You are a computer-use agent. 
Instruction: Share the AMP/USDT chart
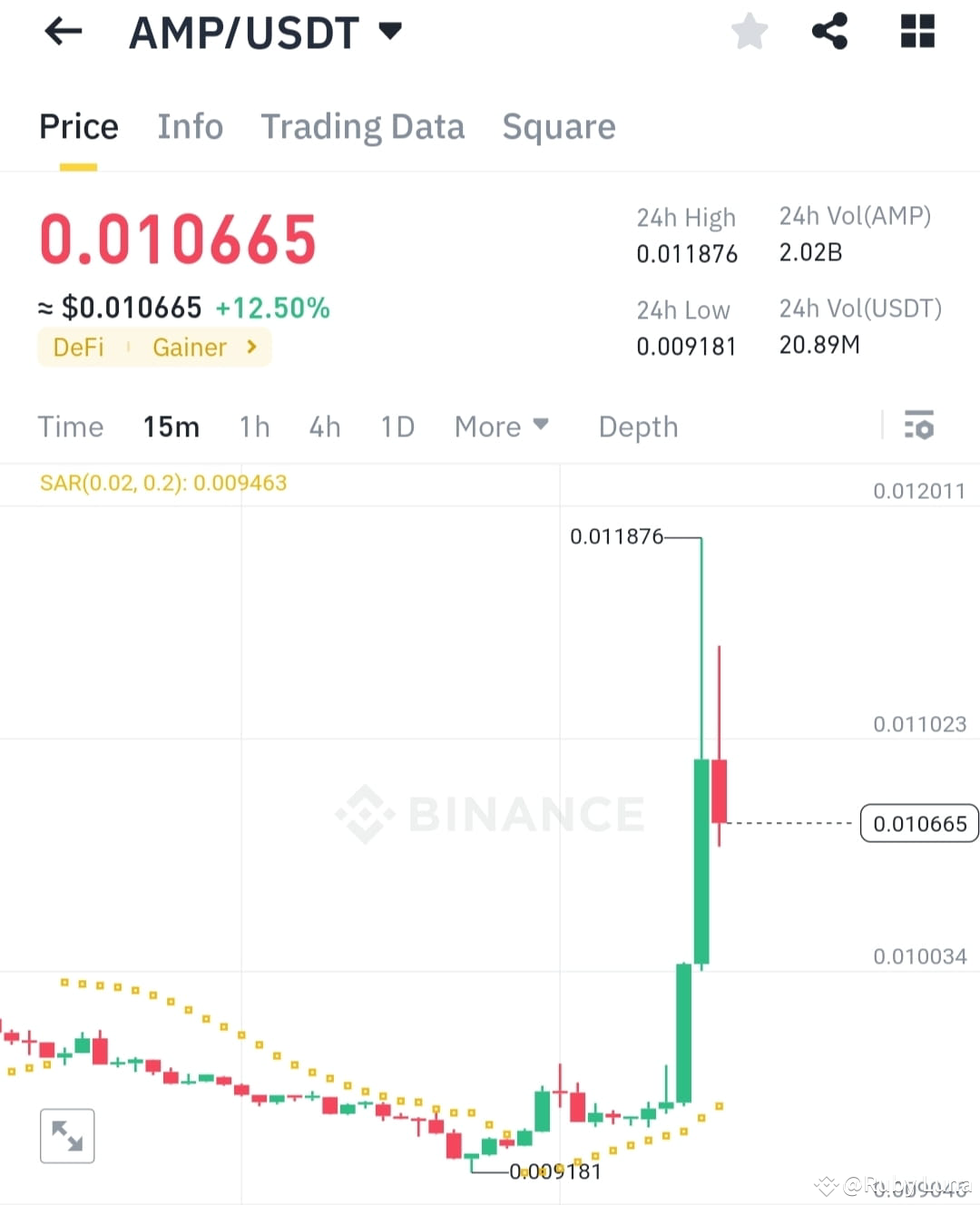830,31
